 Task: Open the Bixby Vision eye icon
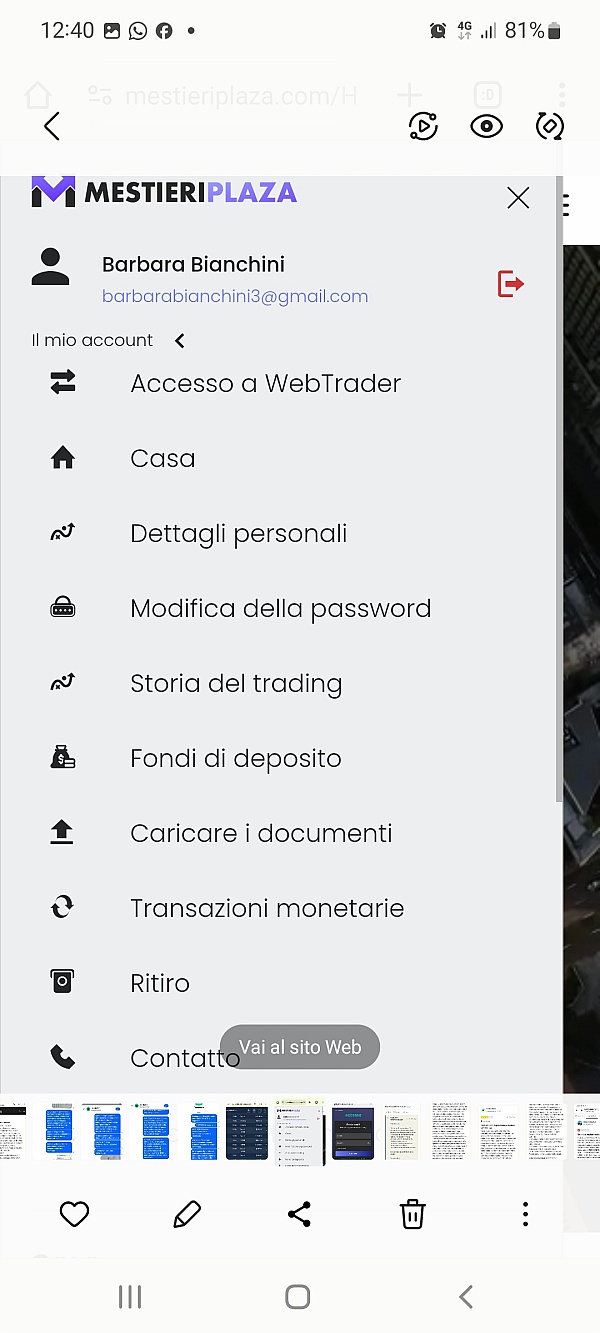pos(486,126)
